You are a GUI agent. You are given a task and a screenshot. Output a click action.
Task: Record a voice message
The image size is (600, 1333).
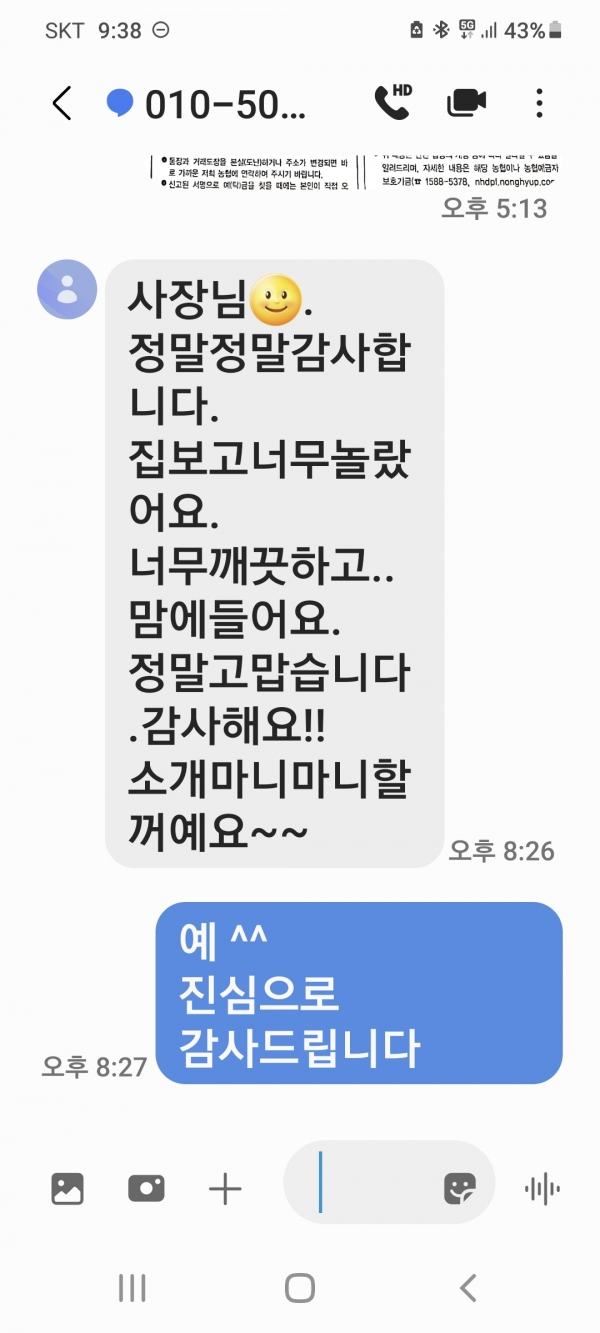(542, 1188)
